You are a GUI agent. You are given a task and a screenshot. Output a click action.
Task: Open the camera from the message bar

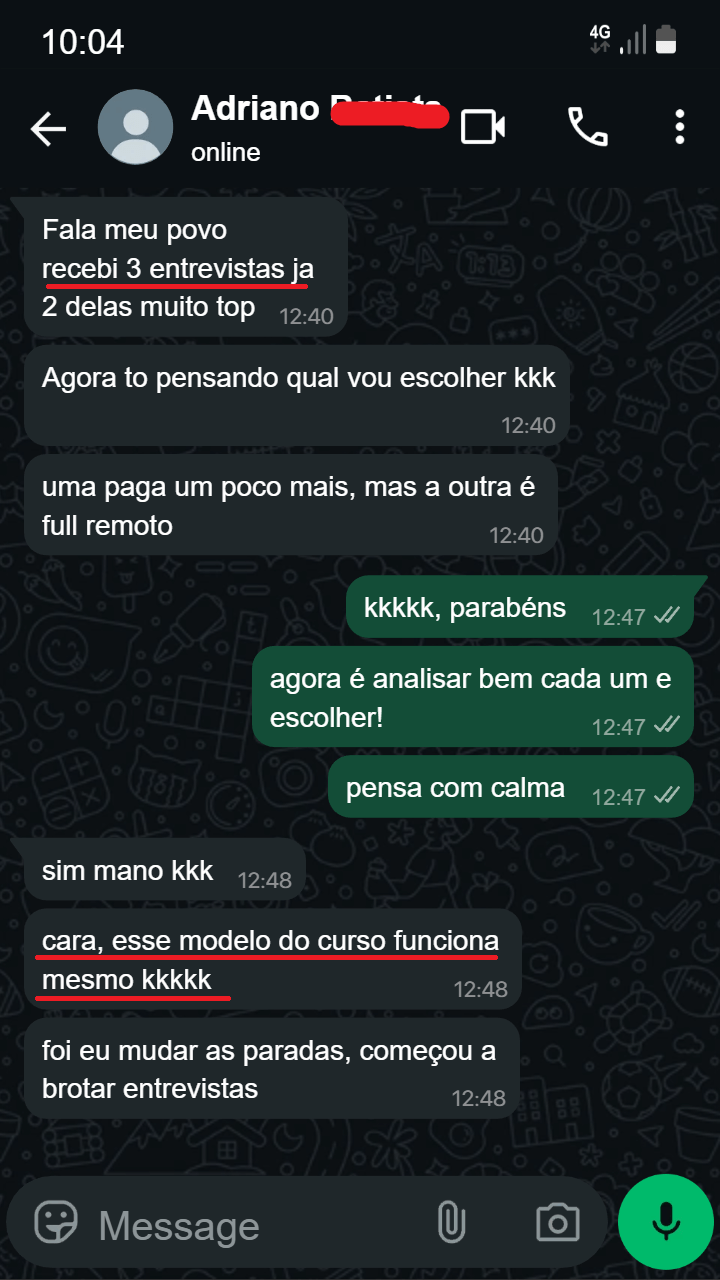point(556,1221)
